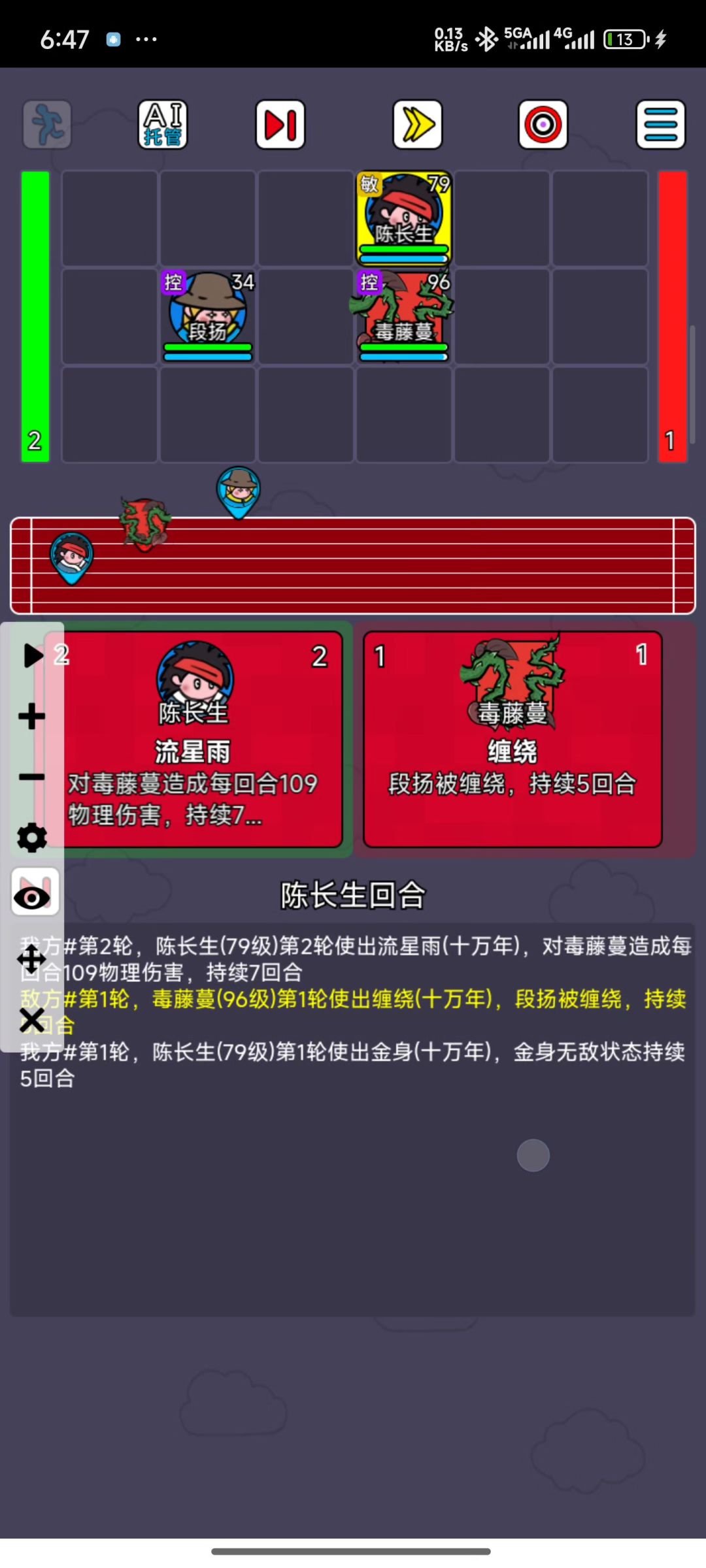Tap the play triangle in floating toolbar
706x1568 pixels.
pos(31,655)
